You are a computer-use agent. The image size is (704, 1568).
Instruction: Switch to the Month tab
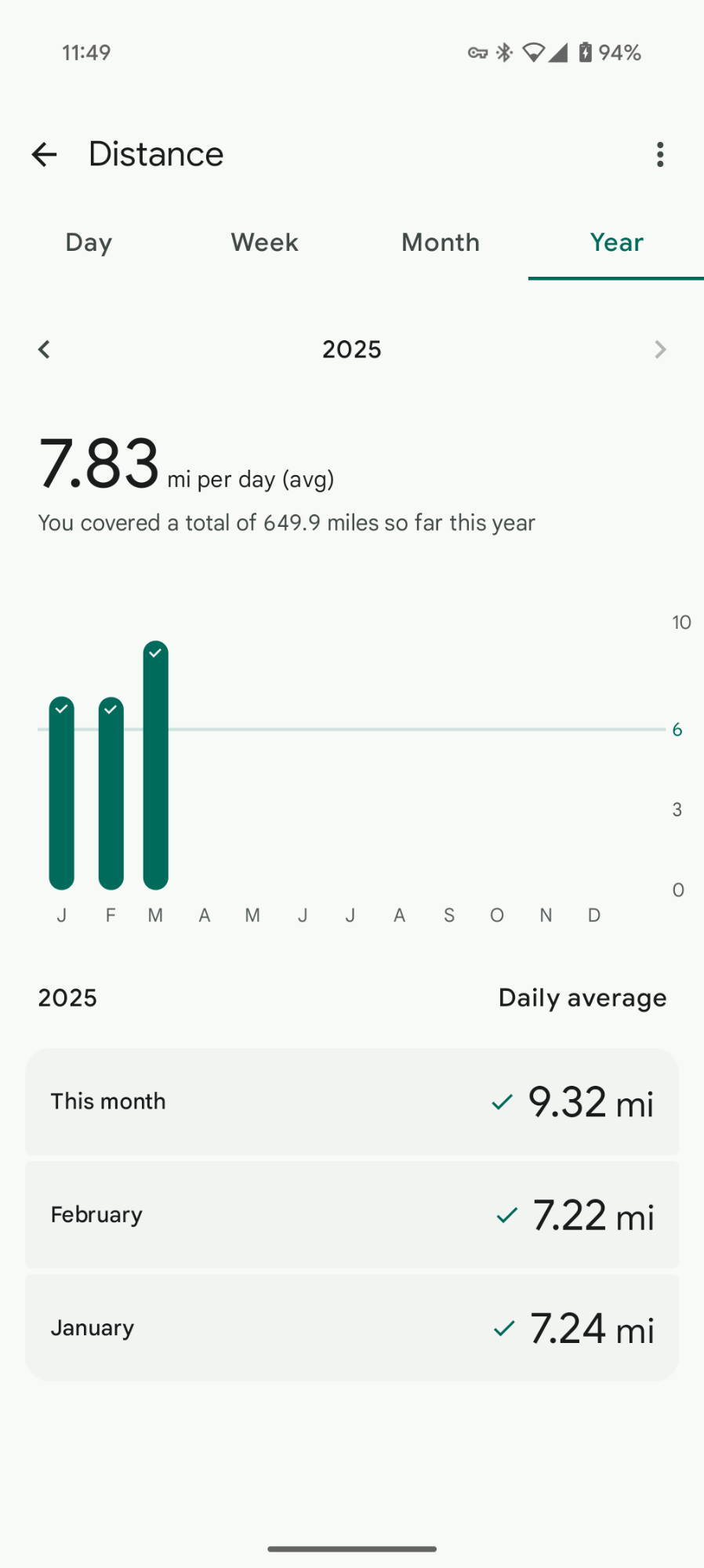point(441,243)
